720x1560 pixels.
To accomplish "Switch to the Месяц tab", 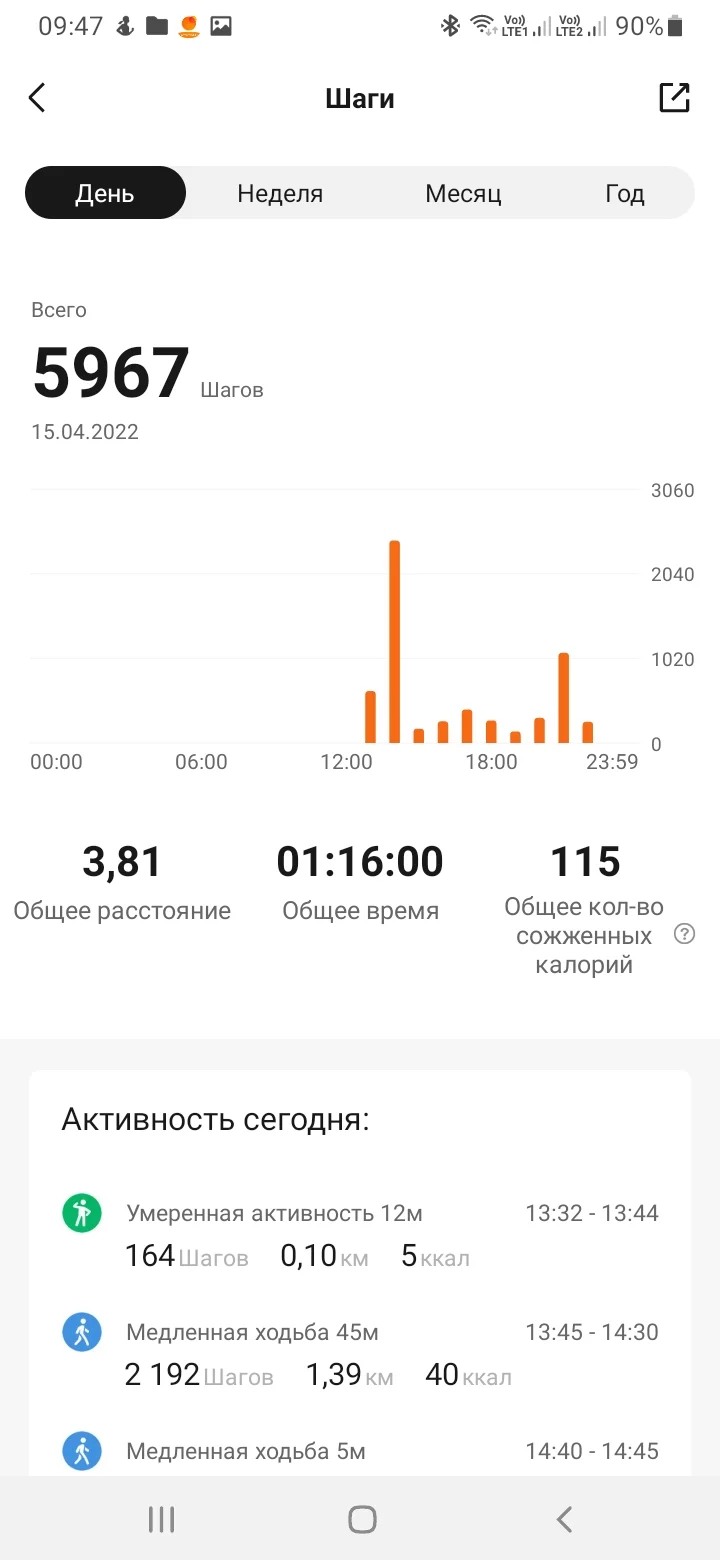I will [463, 193].
